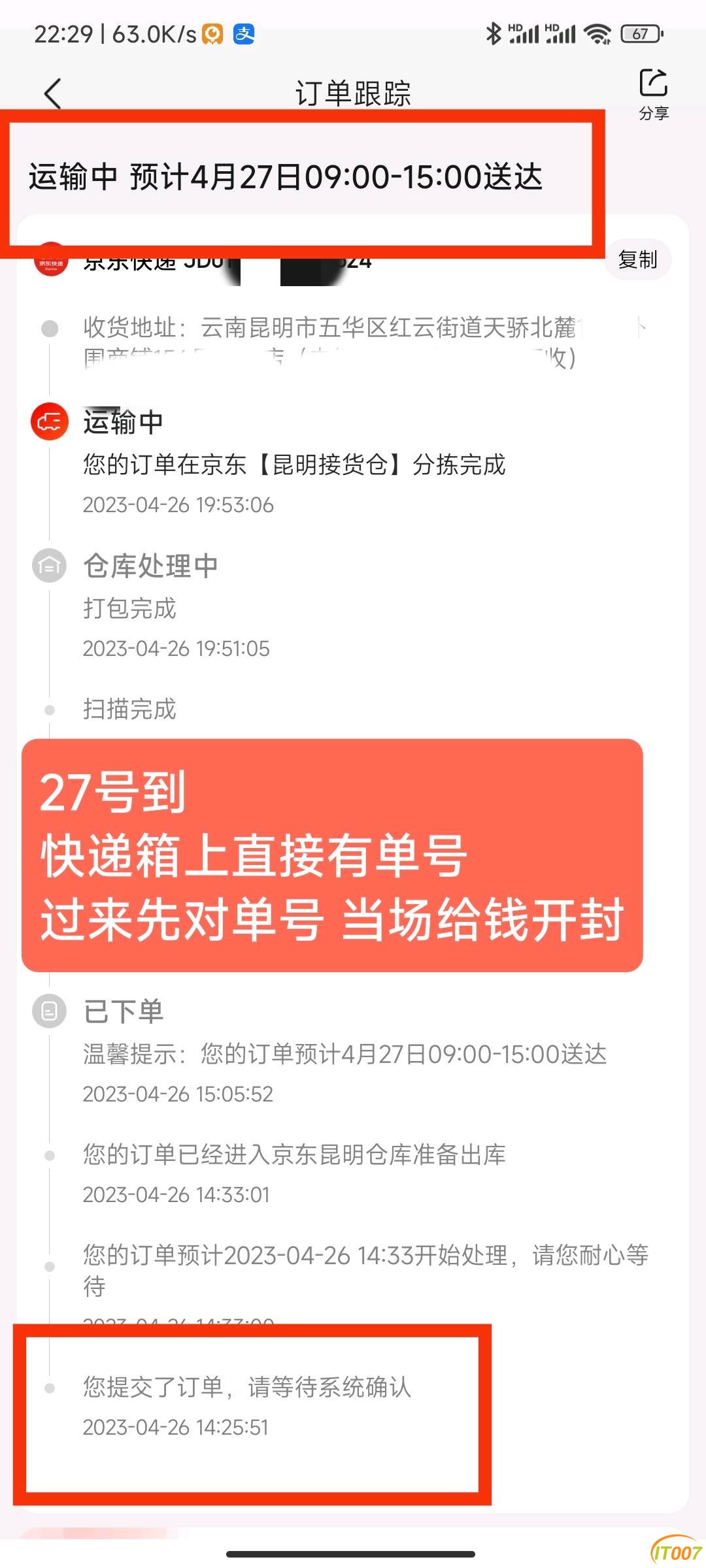Copy the JD Express tracking number
The image size is (706, 1568).
pyautogui.click(x=637, y=259)
